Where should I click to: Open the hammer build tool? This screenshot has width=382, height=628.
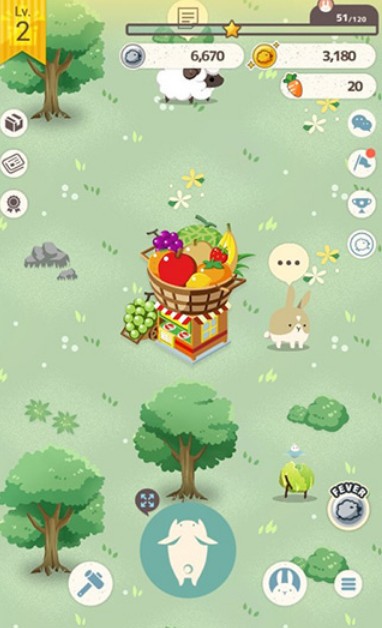point(90,584)
